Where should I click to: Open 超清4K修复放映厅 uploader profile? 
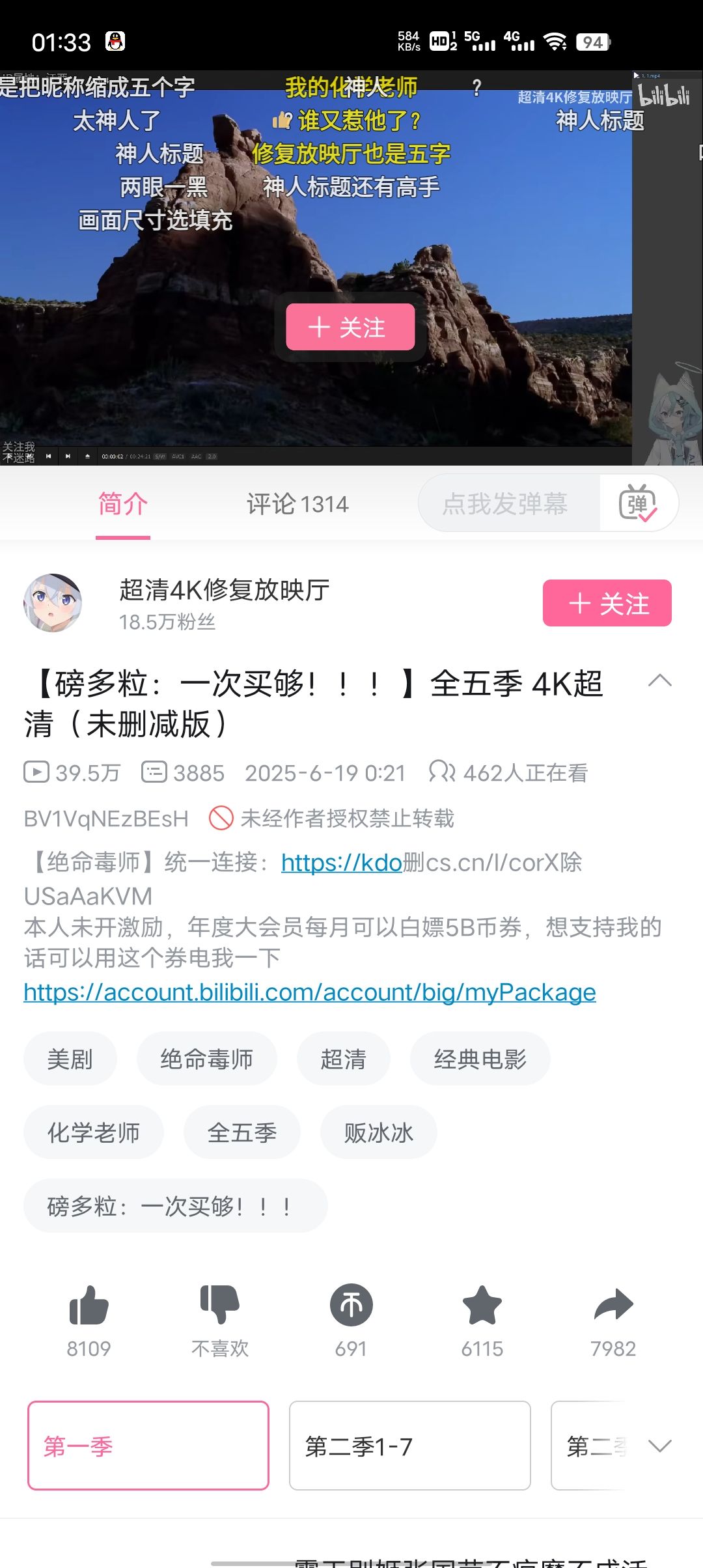point(224,591)
